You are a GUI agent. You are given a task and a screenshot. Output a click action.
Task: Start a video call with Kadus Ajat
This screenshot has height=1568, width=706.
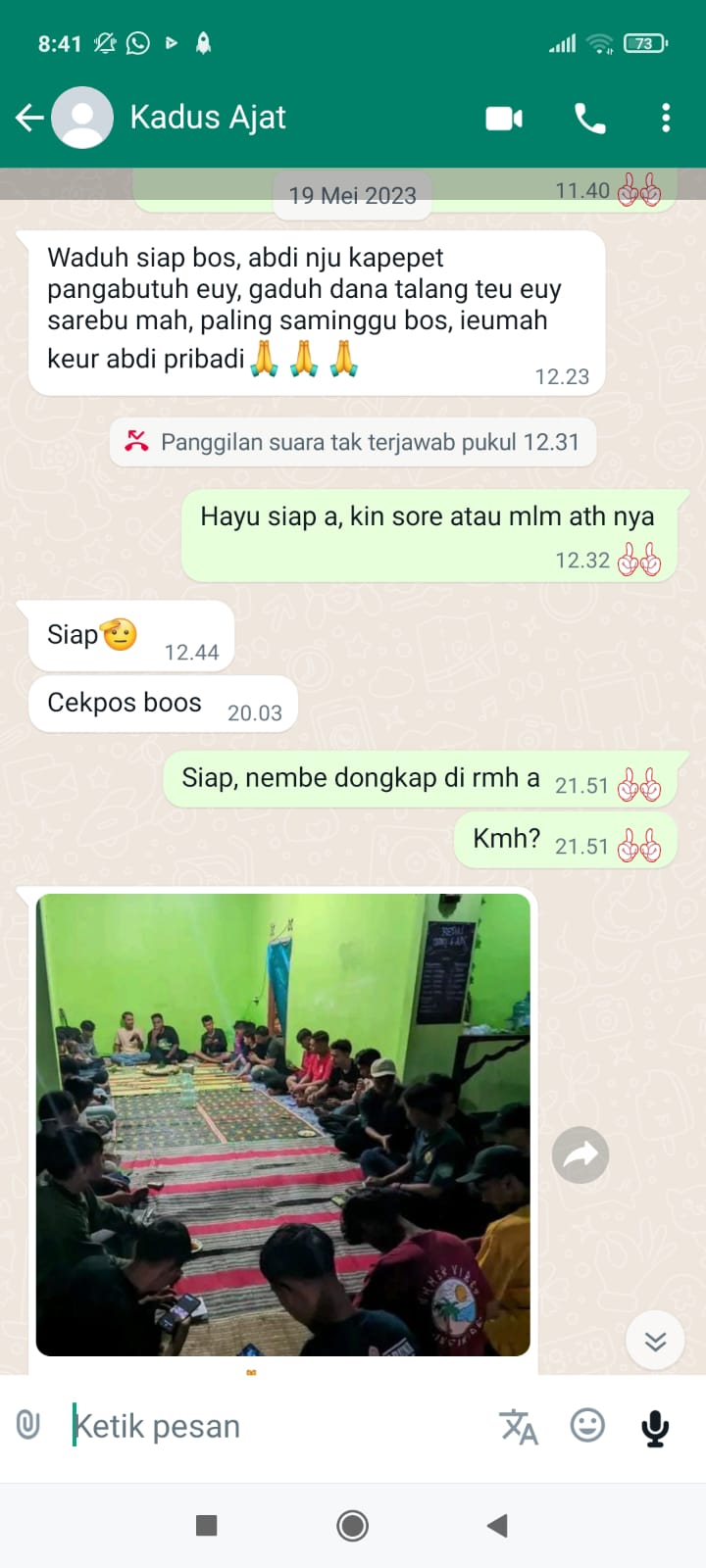pos(504,119)
